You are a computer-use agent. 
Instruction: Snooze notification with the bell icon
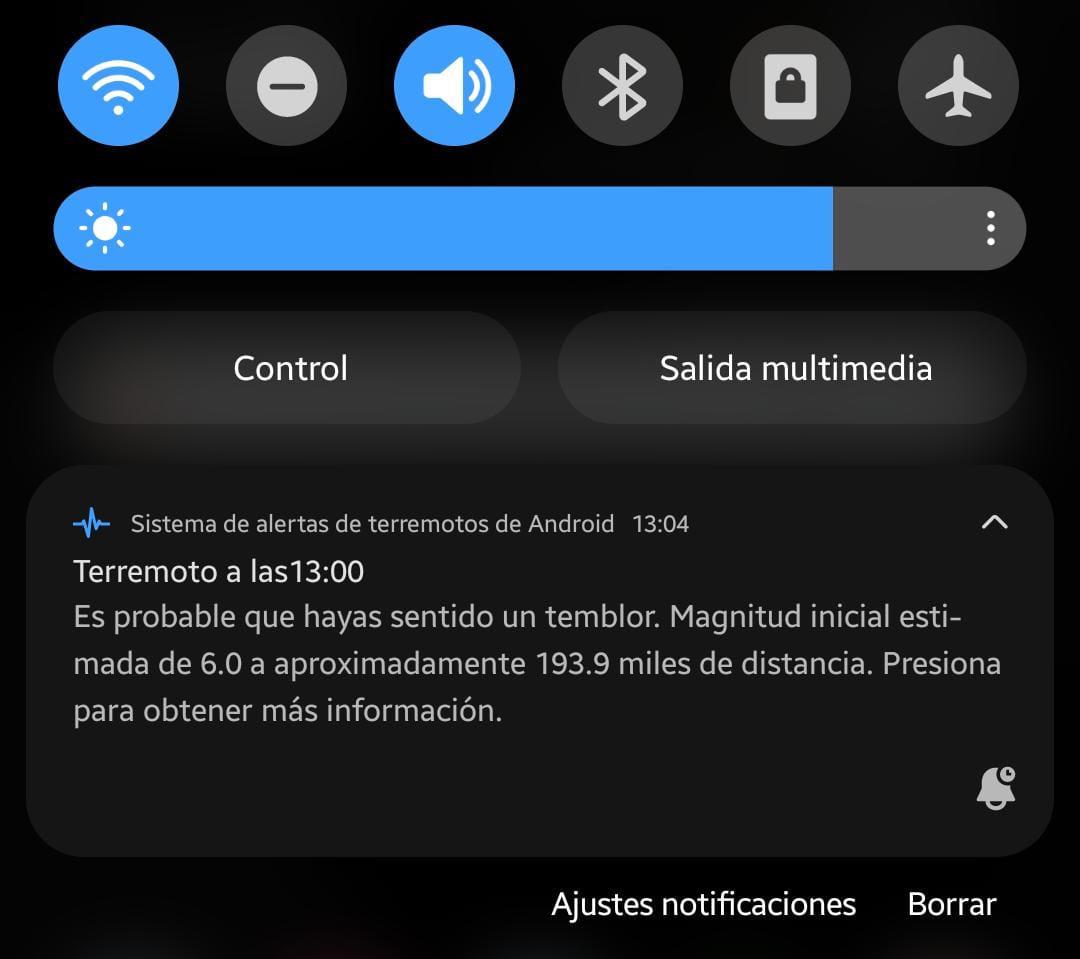(996, 788)
